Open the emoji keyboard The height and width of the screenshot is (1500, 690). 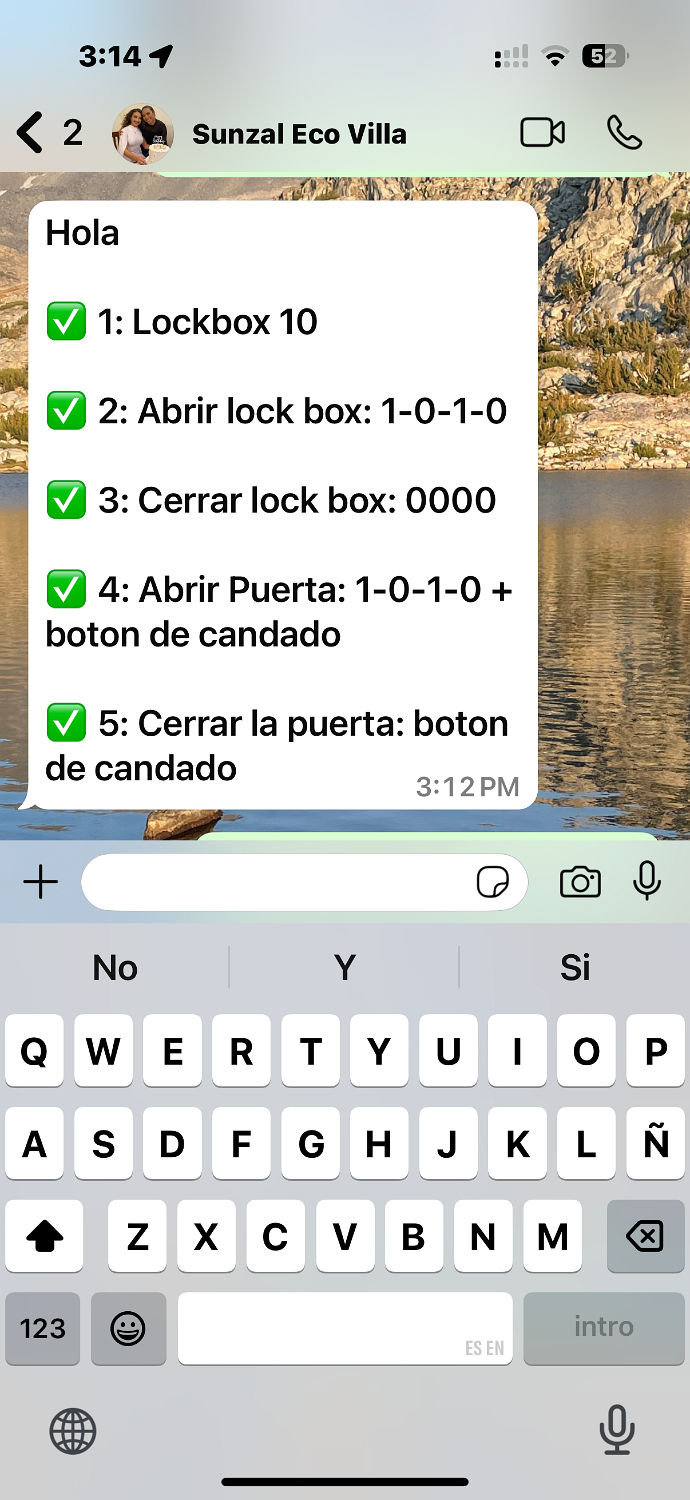click(x=128, y=1328)
